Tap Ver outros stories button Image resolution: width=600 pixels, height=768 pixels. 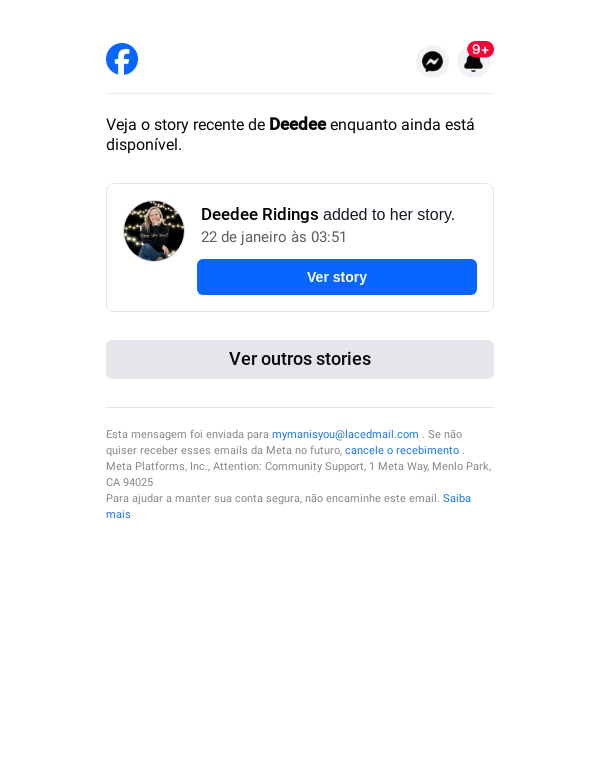point(300,359)
